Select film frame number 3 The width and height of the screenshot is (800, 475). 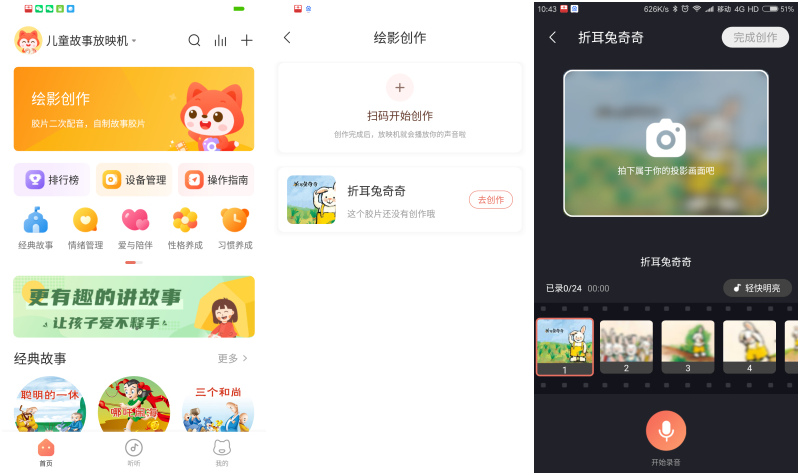point(688,345)
